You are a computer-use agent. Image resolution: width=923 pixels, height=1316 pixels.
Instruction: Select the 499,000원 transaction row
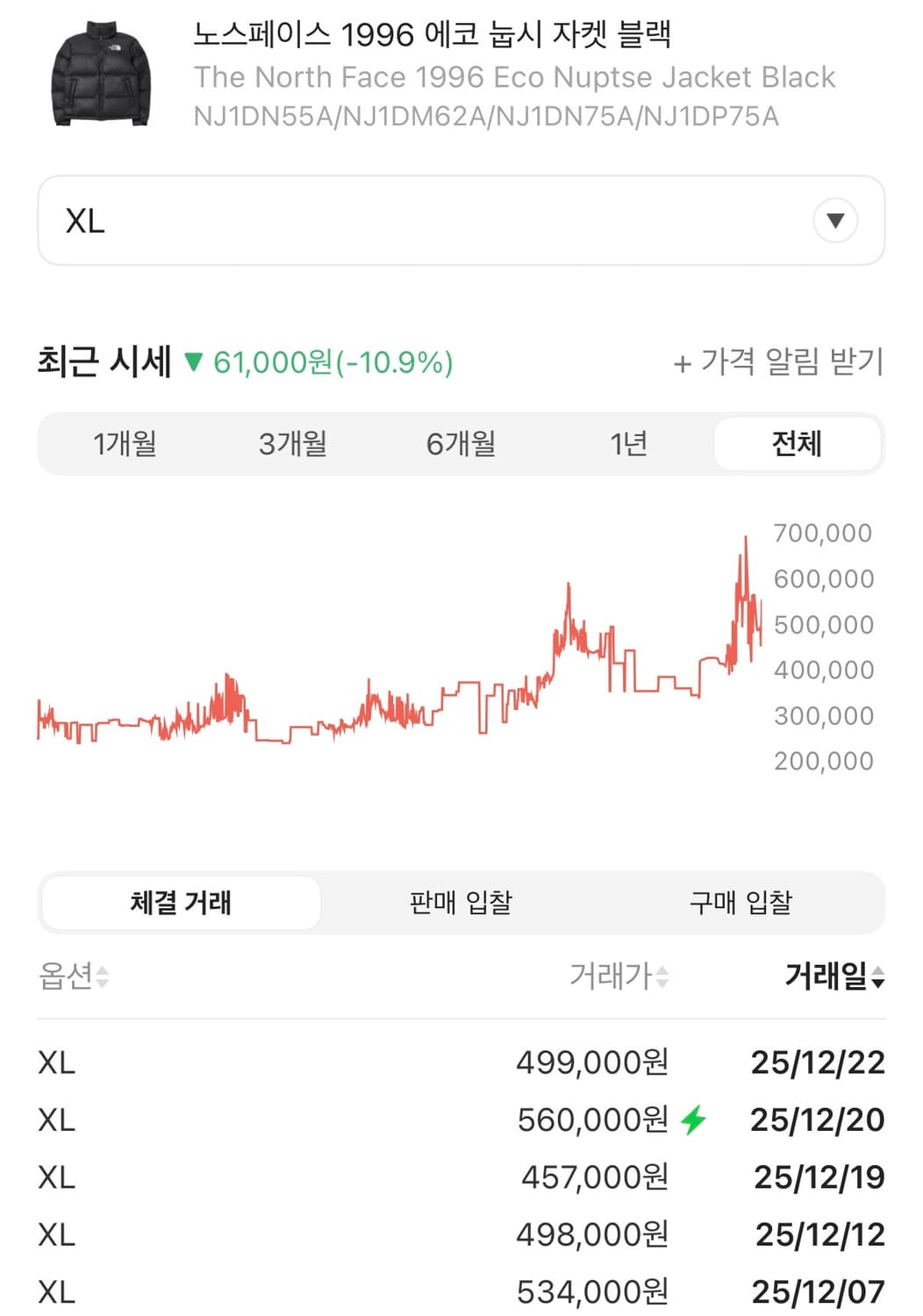pyautogui.click(x=461, y=1062)
